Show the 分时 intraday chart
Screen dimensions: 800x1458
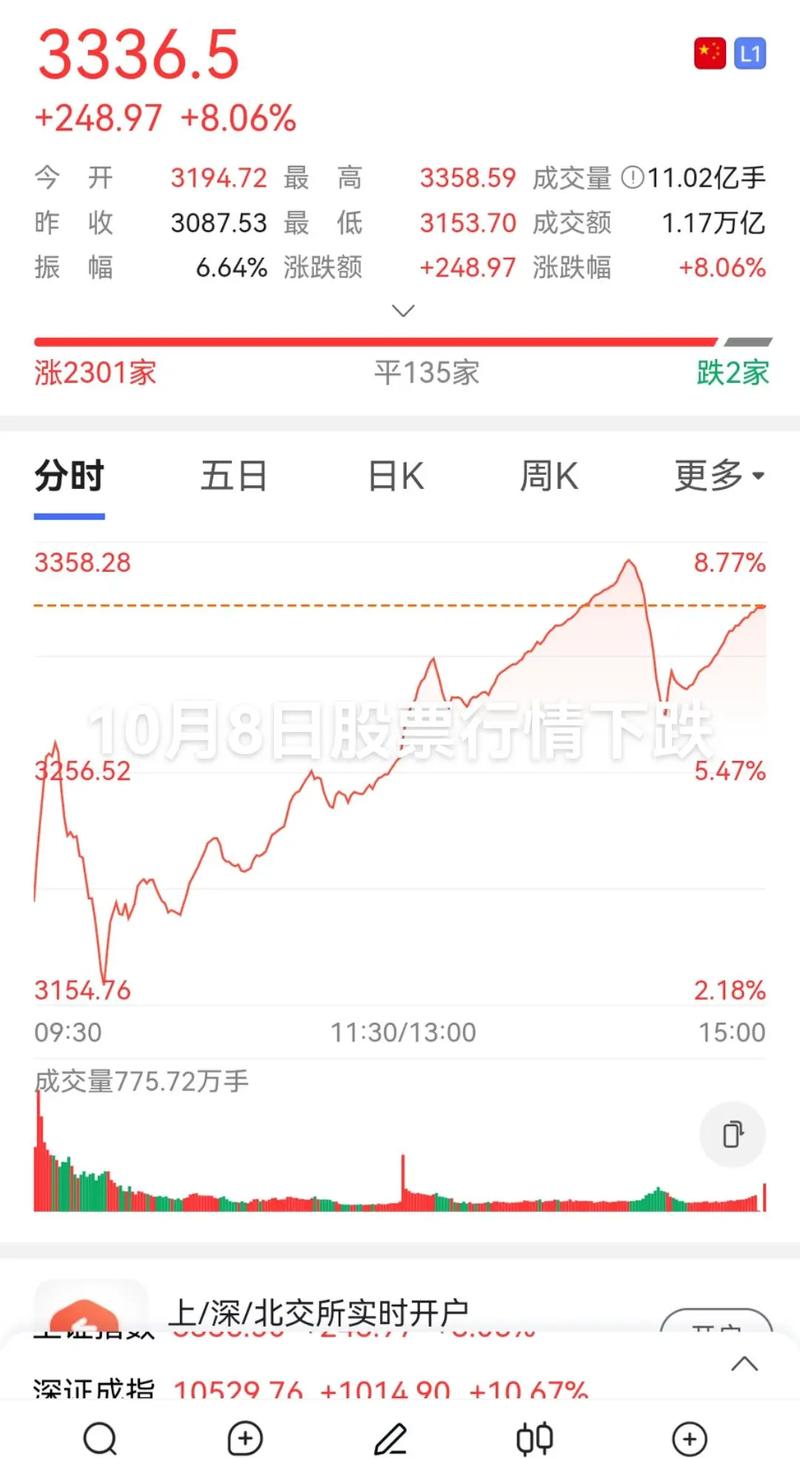[69, 477]
